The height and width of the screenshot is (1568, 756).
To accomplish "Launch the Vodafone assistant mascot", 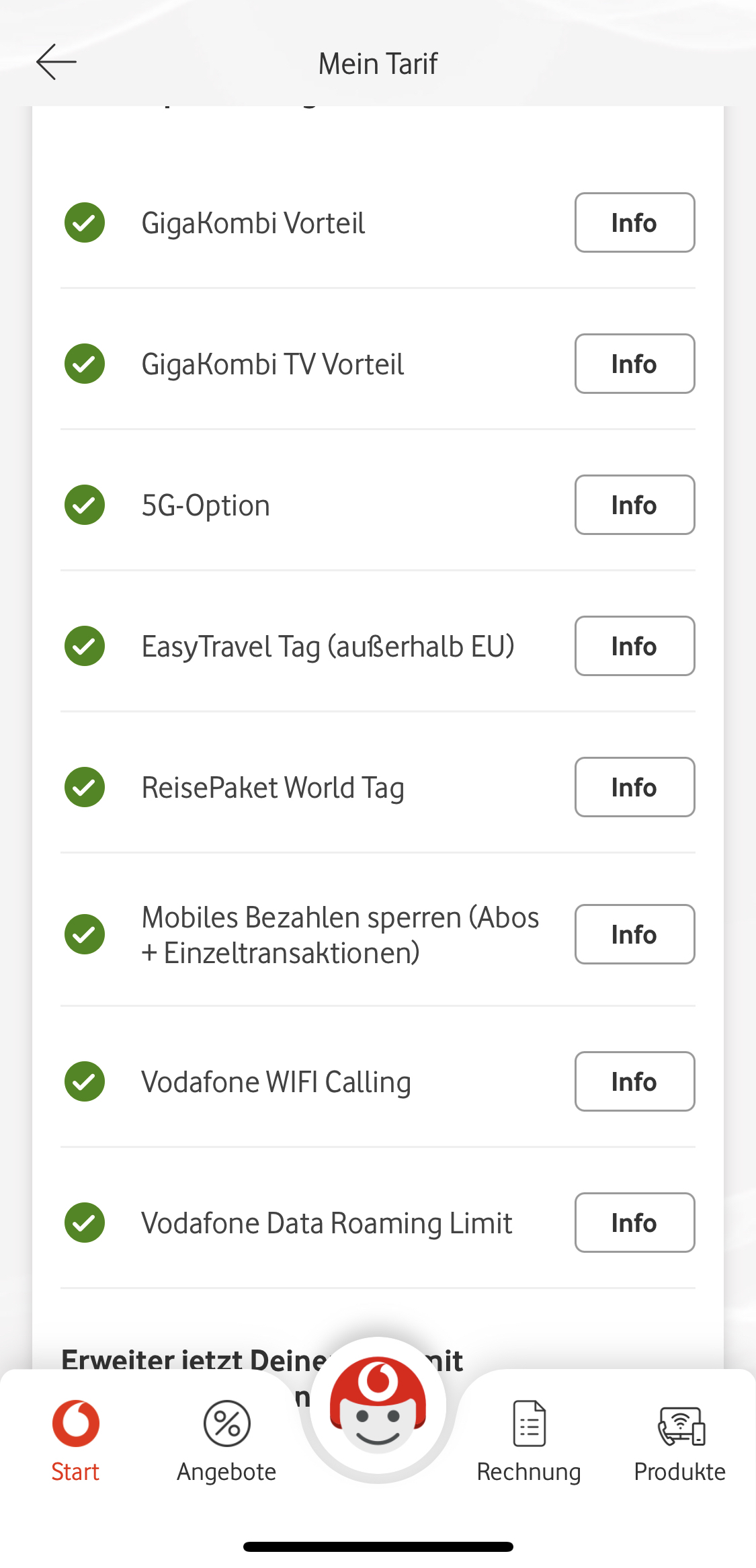I will point(378,1409).
